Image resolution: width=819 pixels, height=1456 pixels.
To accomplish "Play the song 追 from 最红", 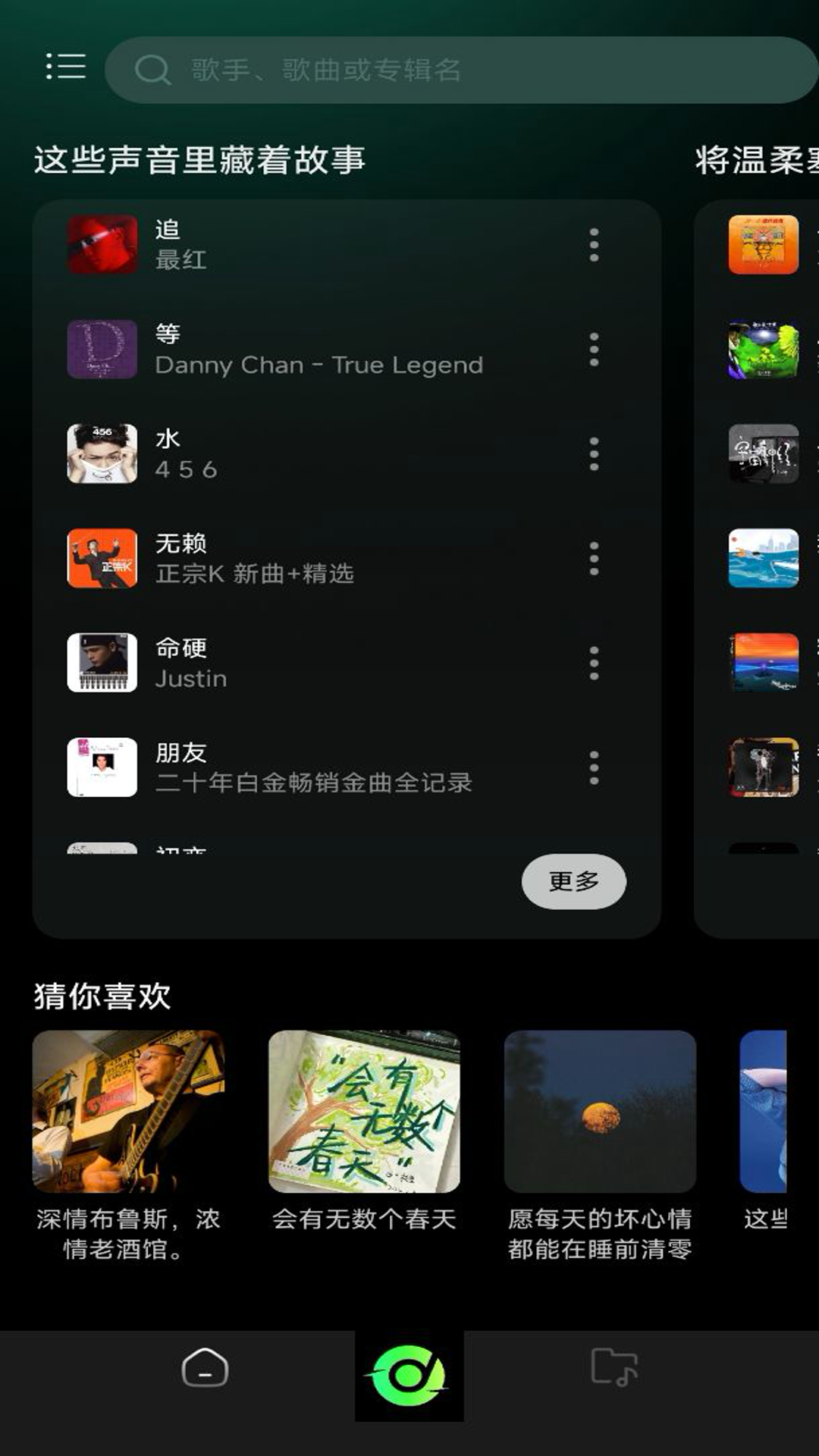I will point(303,244).
